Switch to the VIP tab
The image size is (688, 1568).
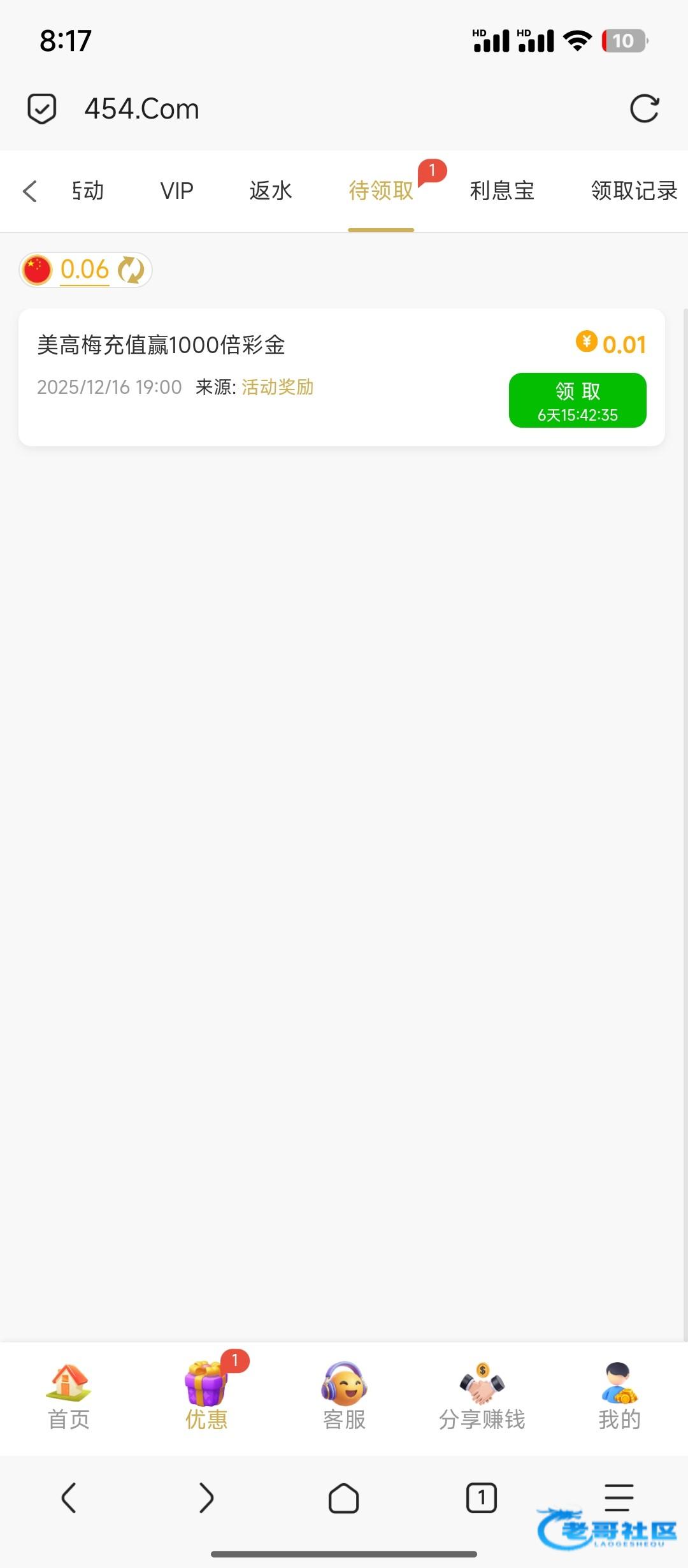(x=176, y=191)
